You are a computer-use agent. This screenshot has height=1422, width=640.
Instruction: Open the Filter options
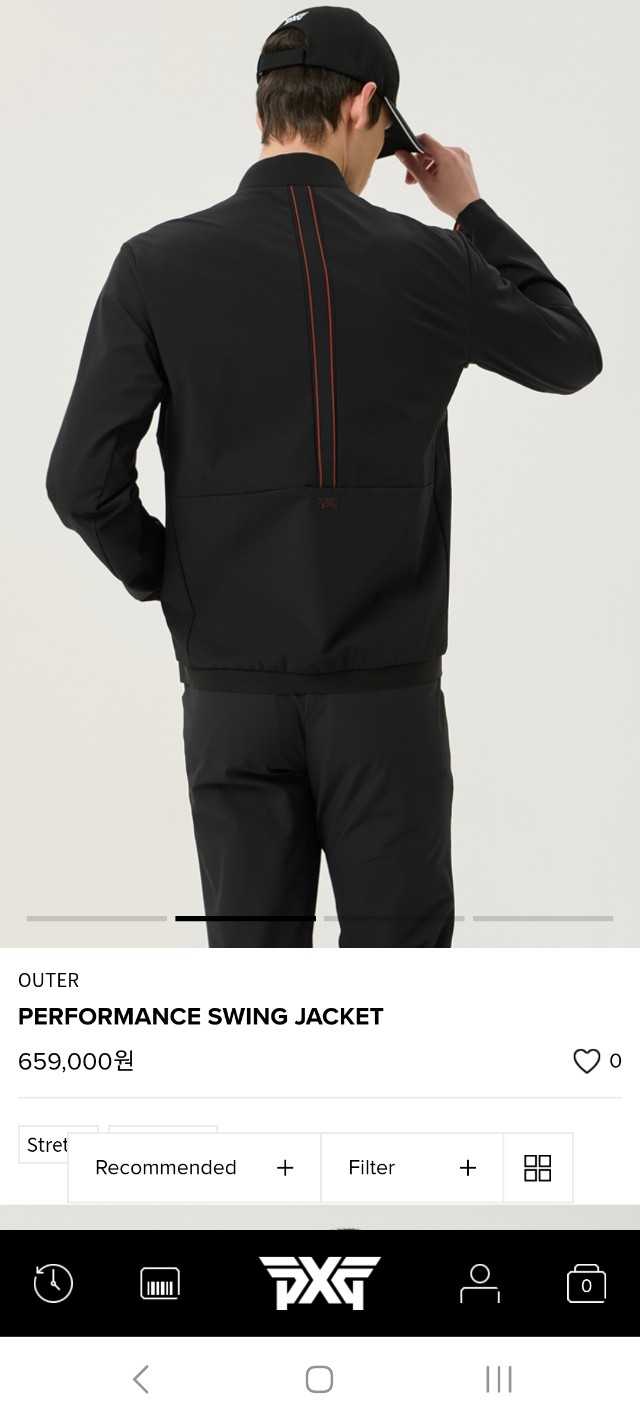point(411,1167)
